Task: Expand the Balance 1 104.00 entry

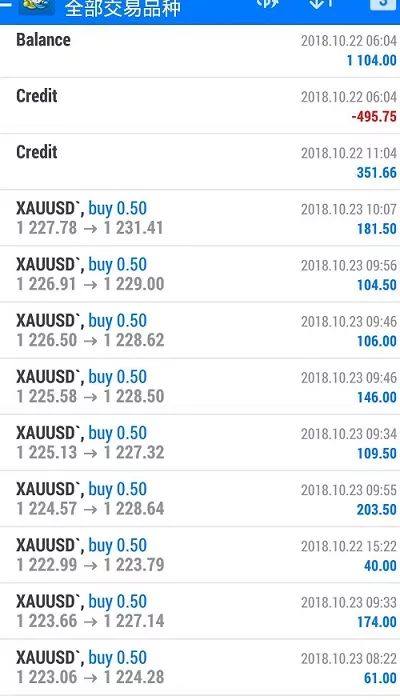Action: [x=200, y=50]
